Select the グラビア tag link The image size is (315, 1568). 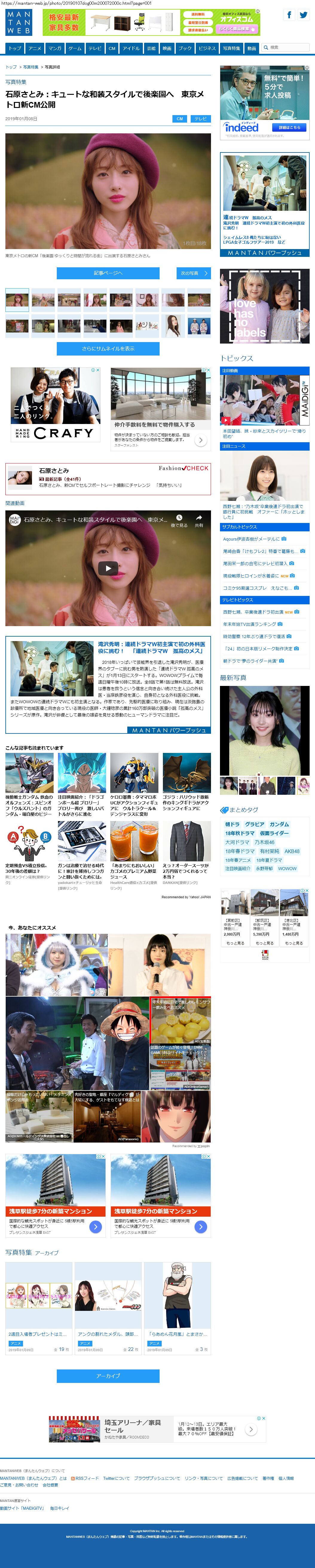(x=254, y=824)
